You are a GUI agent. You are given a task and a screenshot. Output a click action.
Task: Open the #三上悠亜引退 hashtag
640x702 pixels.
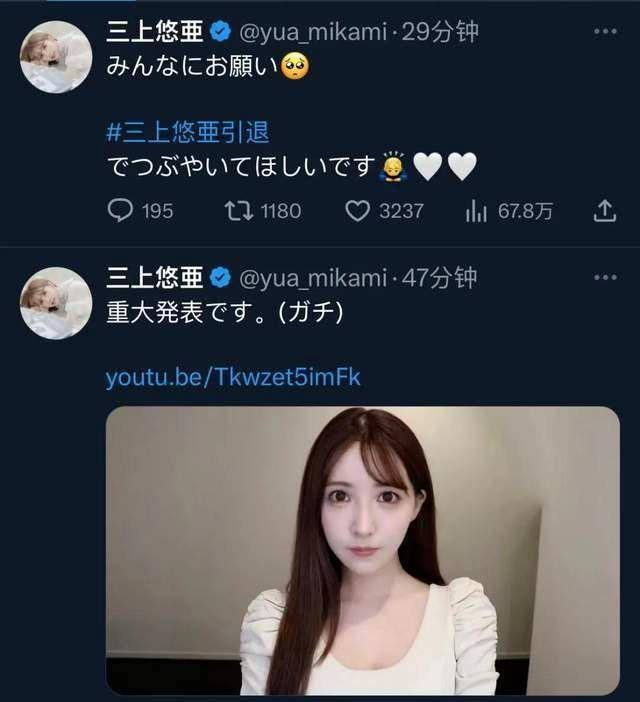tap(187, 132)
